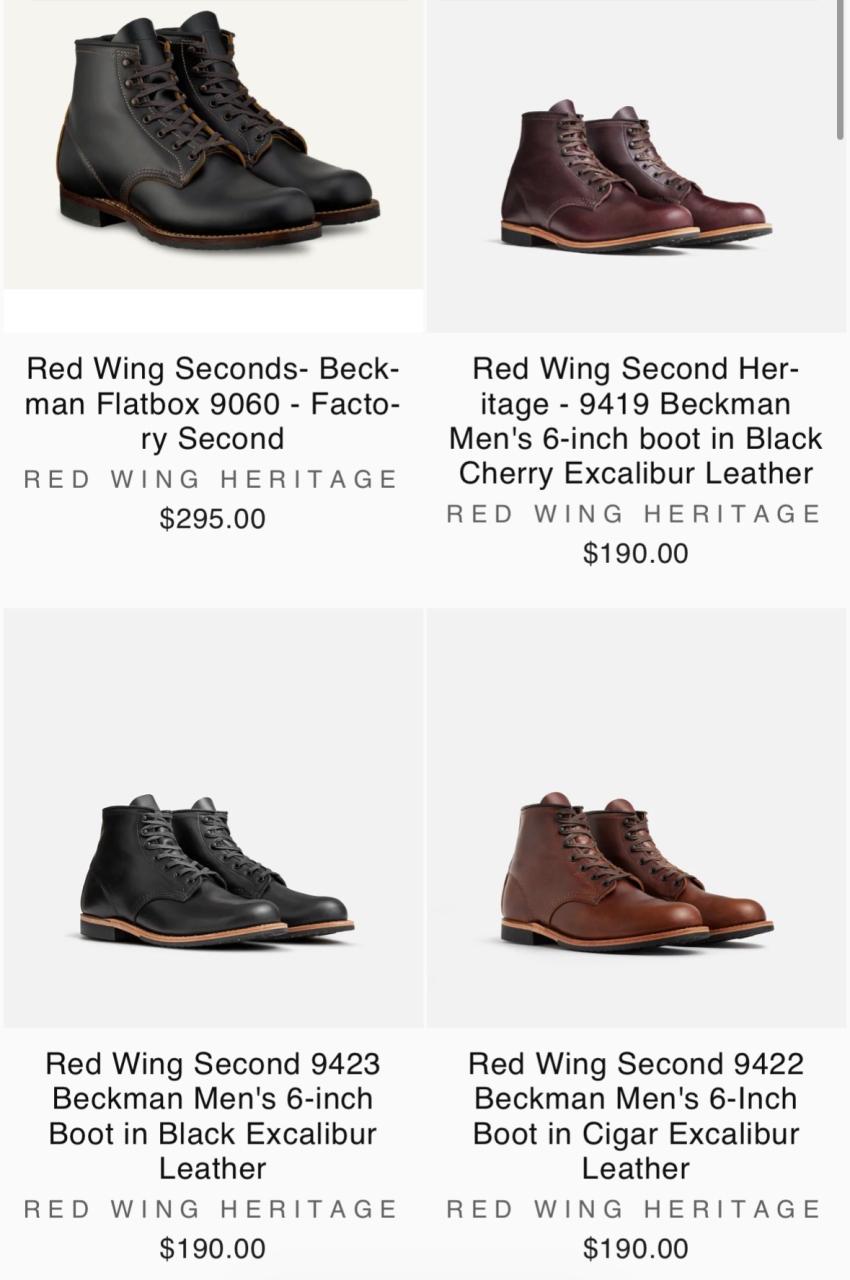Select the 9419 Black Cherry Excalibur Leather title

636,421
